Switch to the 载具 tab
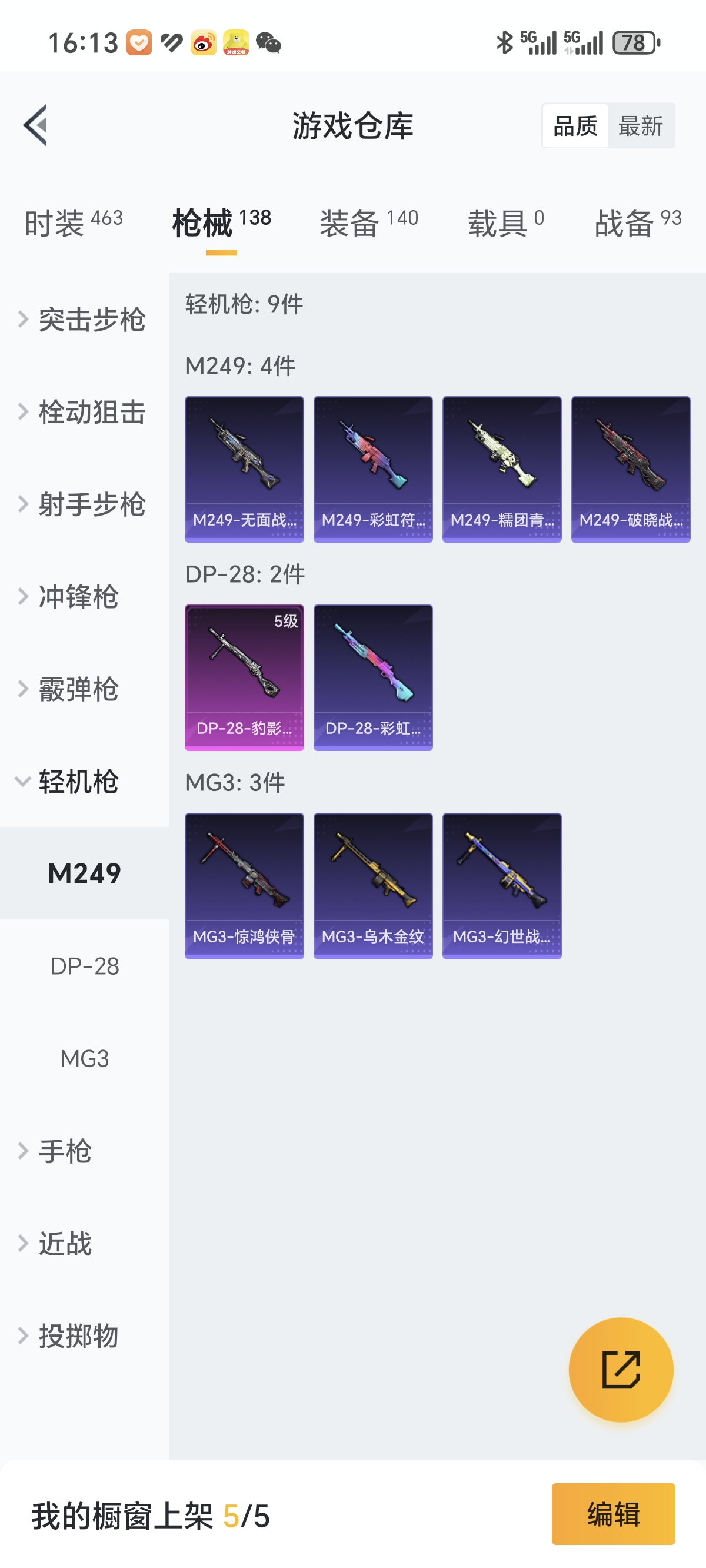 click(x=505, y=222)
